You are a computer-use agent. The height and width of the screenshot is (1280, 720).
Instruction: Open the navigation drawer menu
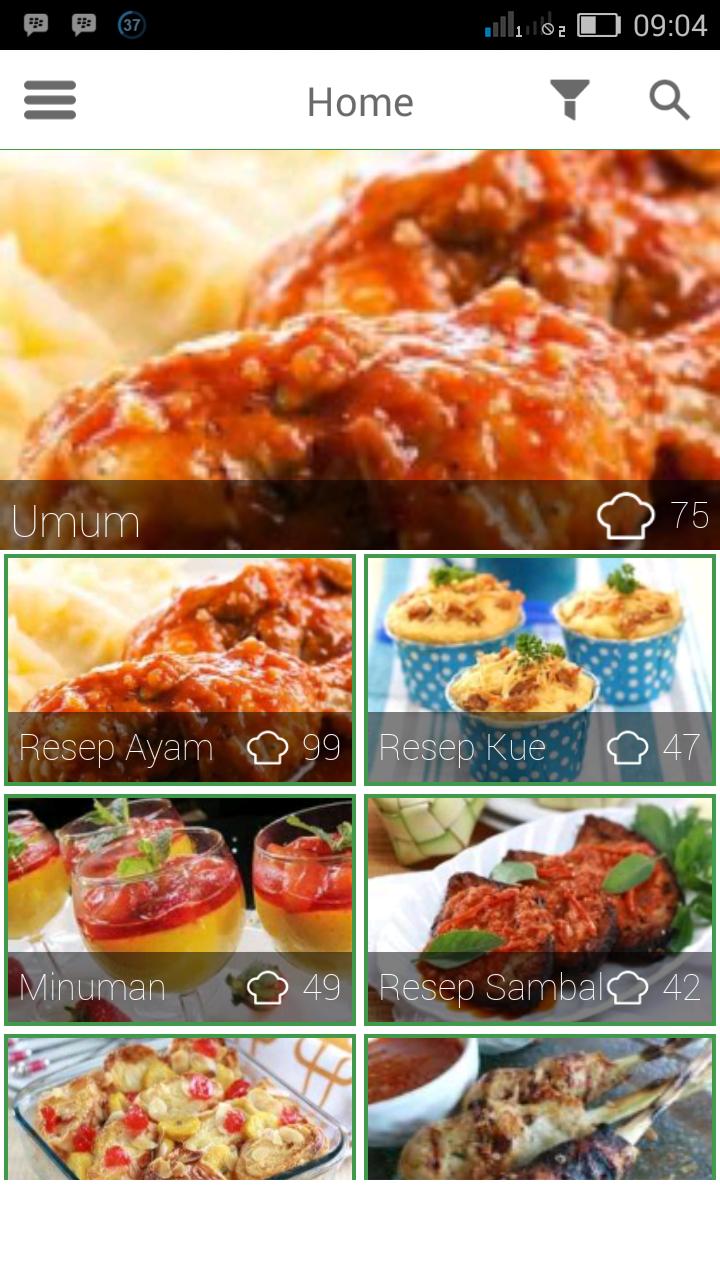[x=49, y=101]
